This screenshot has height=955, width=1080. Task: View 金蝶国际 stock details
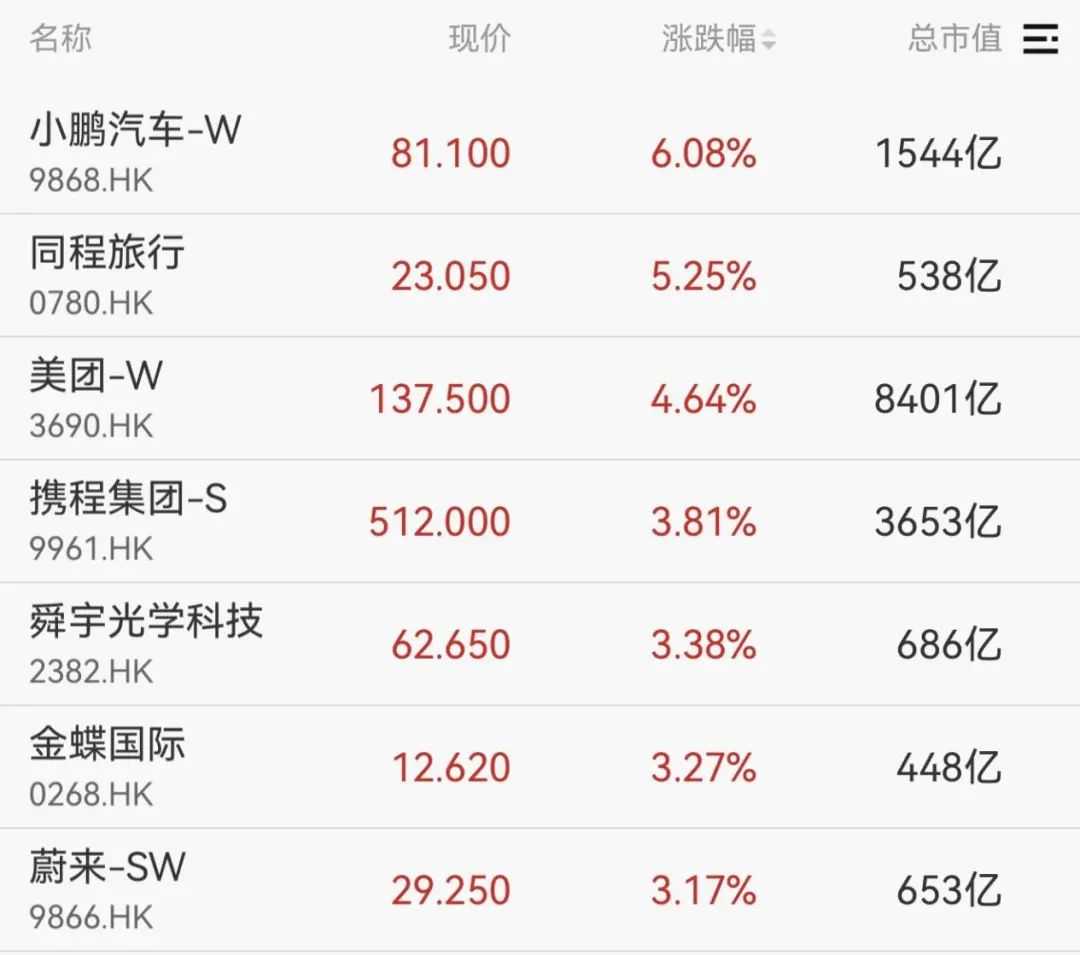(x=107, y=766)
